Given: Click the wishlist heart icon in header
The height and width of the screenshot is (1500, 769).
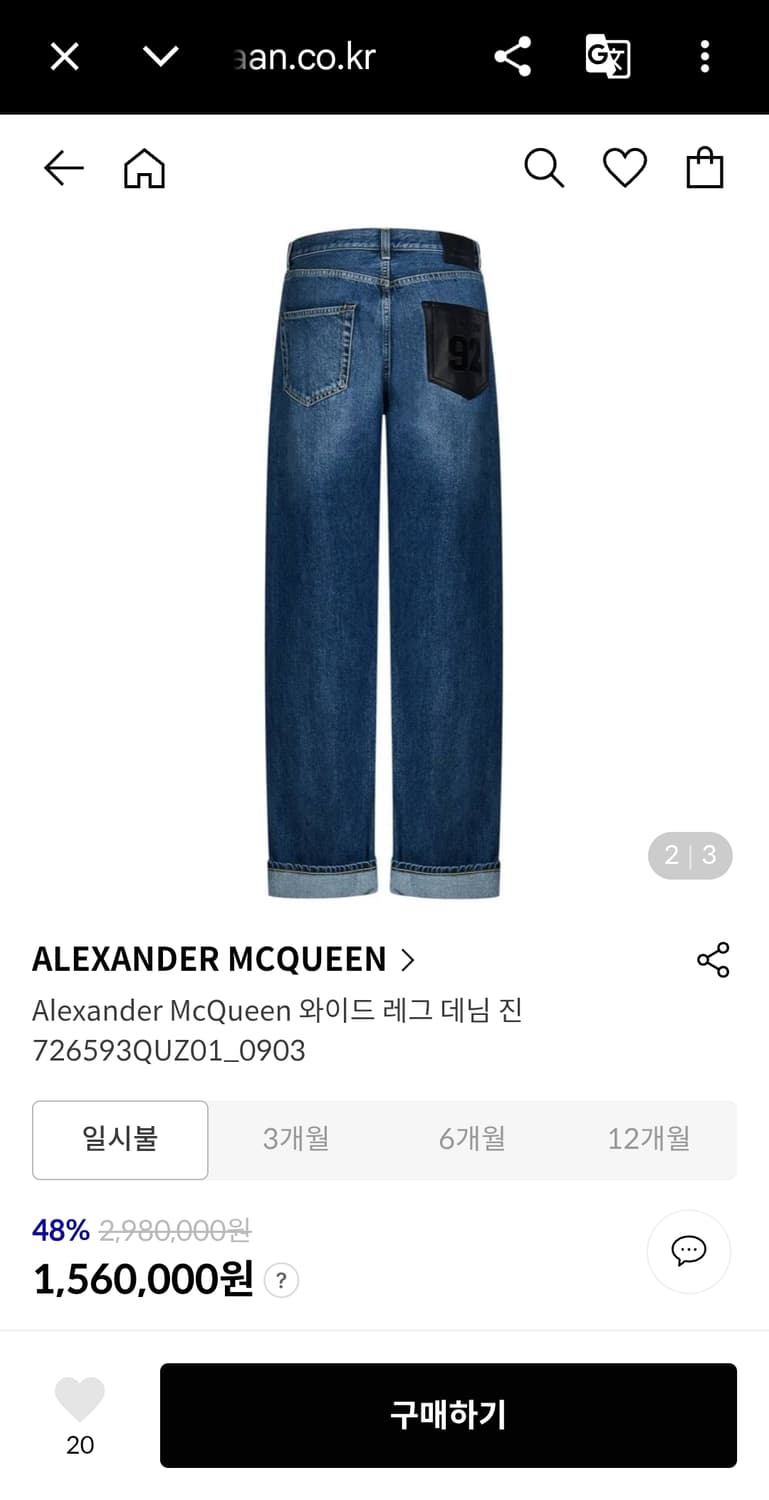Looking at the screenshot, I should click(625, 167).
